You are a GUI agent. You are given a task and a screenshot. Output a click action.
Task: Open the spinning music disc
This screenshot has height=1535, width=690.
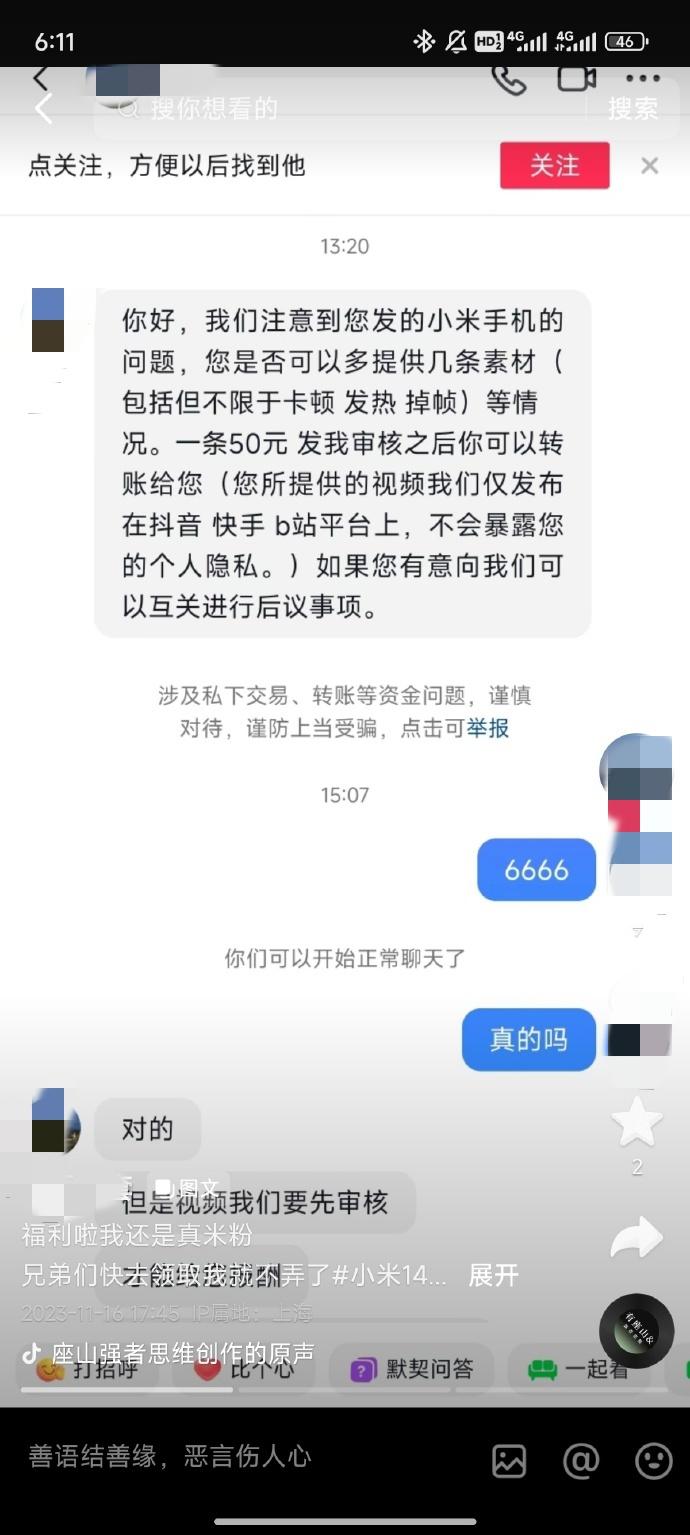[637, 1331]
